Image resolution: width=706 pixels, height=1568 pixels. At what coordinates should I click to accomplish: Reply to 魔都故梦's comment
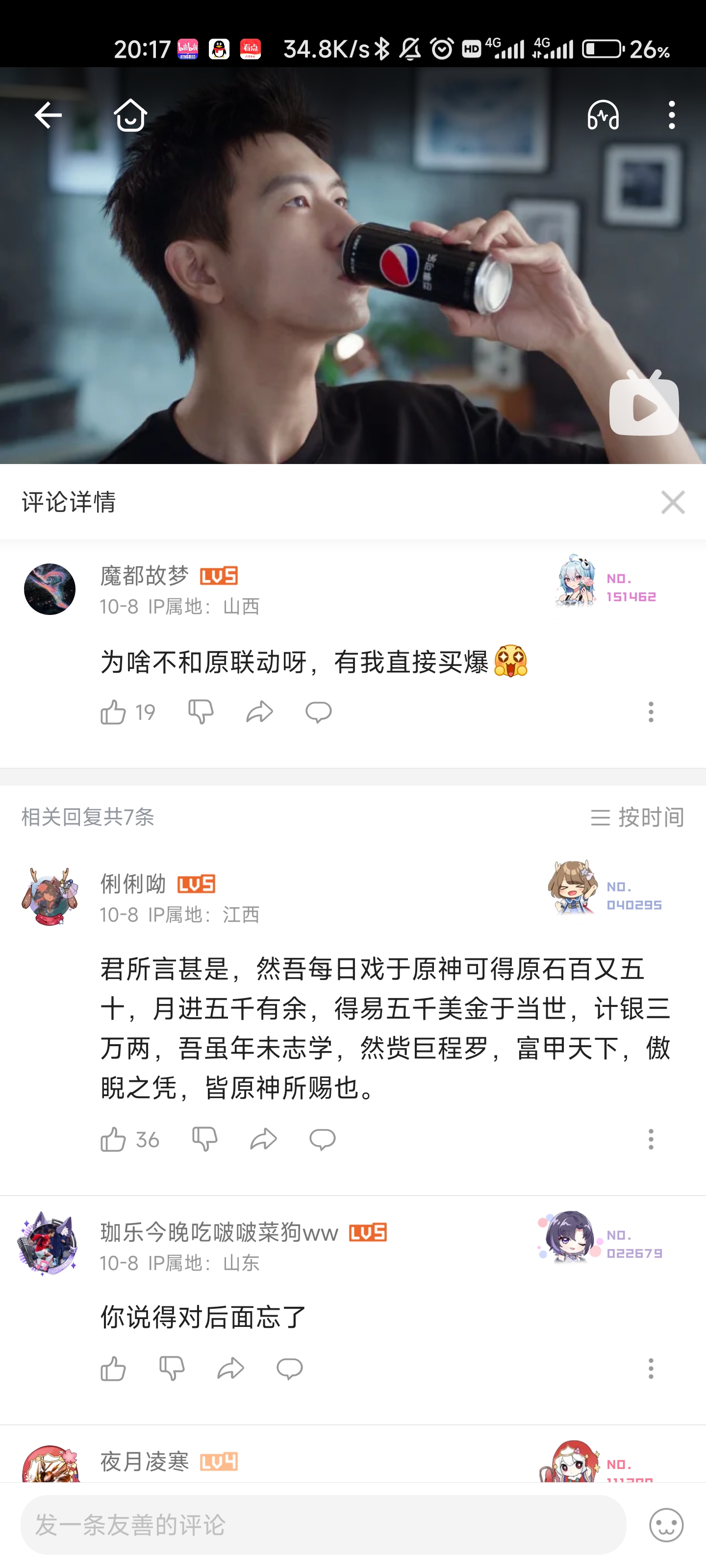point(318,711)
